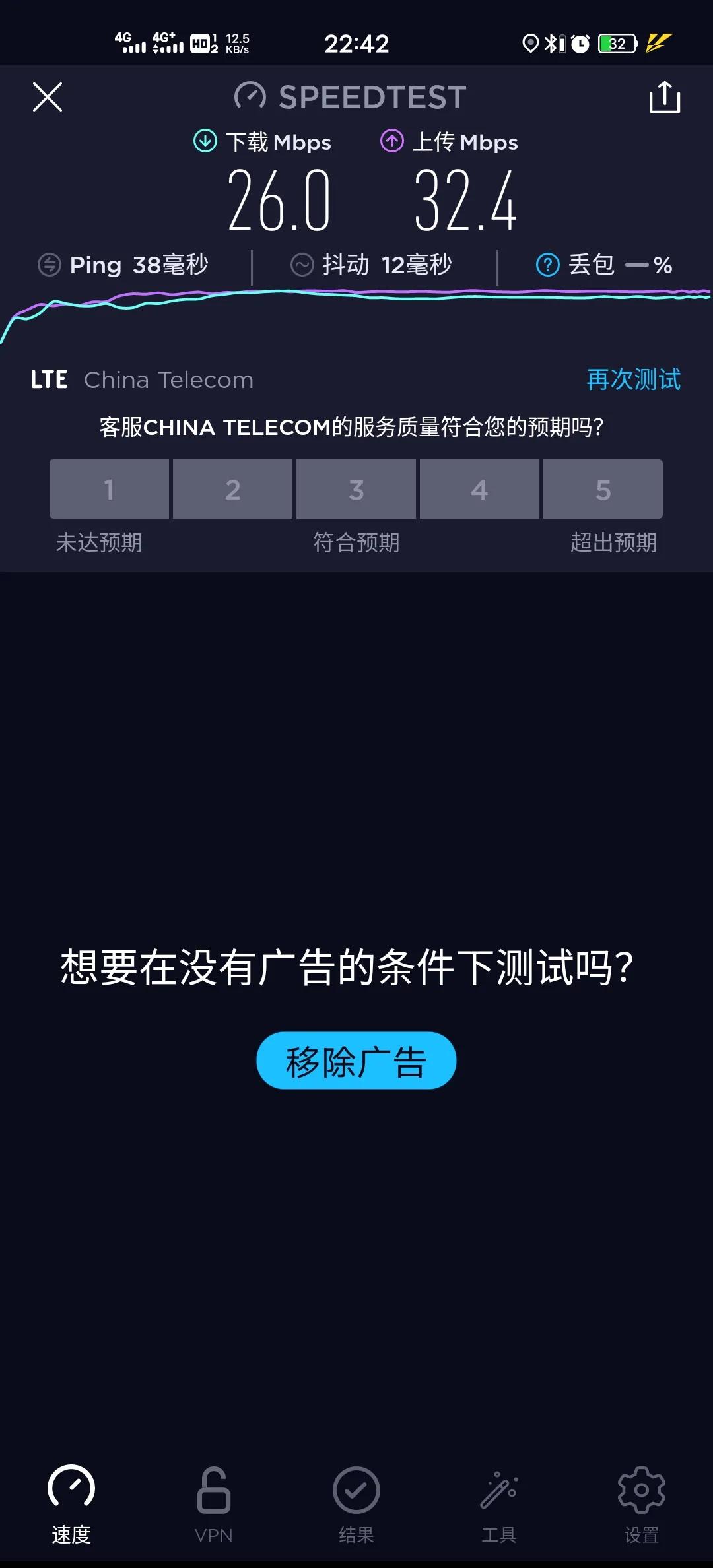Click the green download arrow icon
This screenshot has width=713, height=1568.
coord(205,141)
